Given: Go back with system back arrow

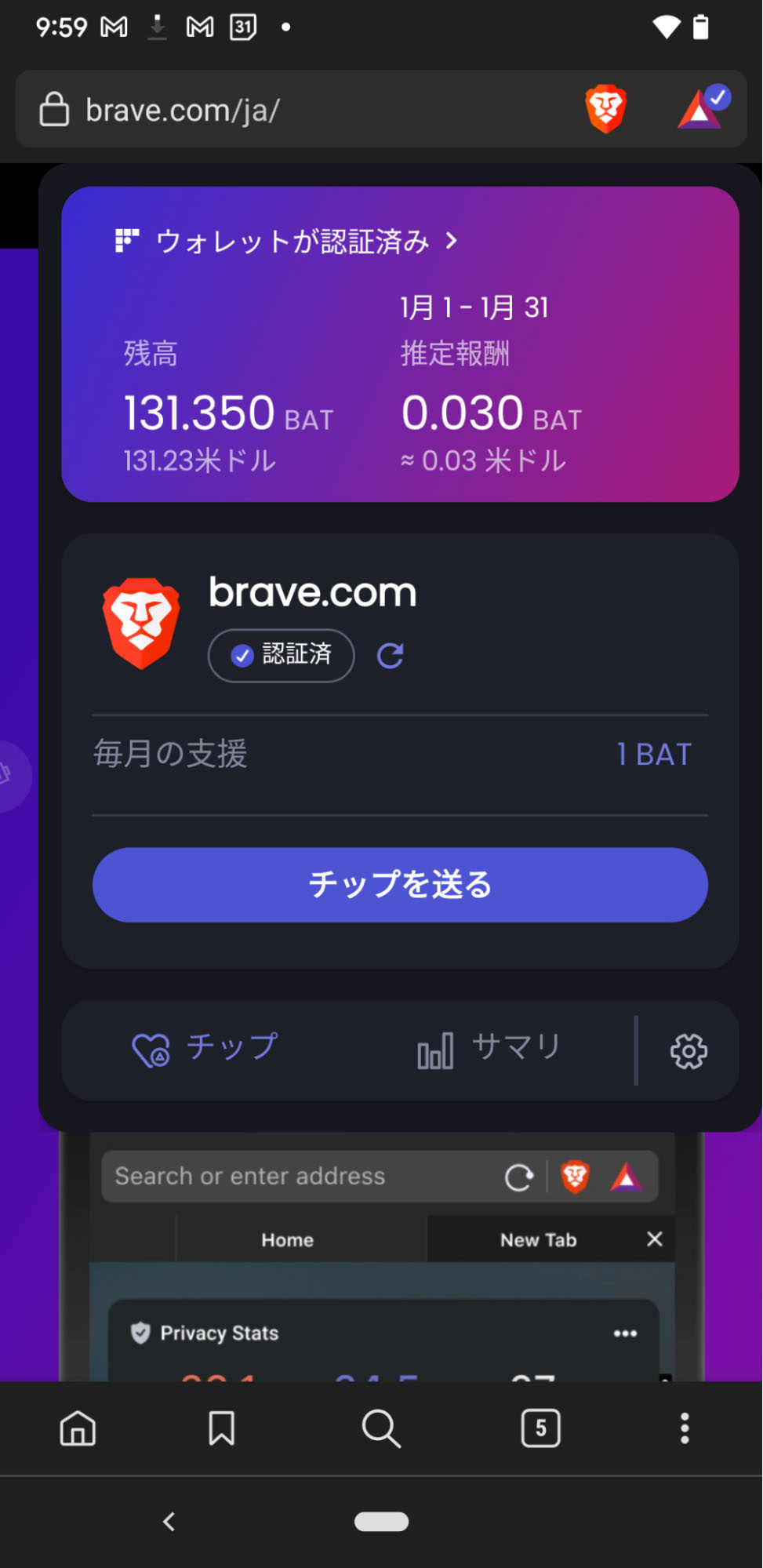Looking at the screenshot, I should (169, 1522).
